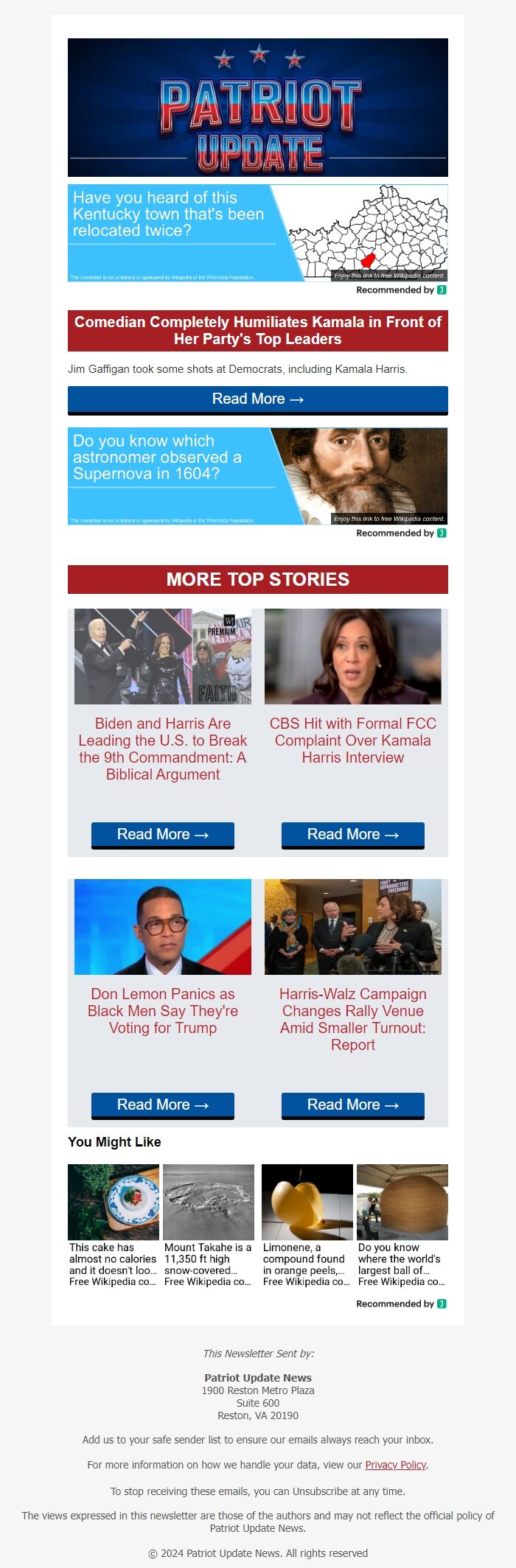Open the CBS FCC complaint headline
The height and width of the screenshot is (1568, 516).
coord(352,741)
